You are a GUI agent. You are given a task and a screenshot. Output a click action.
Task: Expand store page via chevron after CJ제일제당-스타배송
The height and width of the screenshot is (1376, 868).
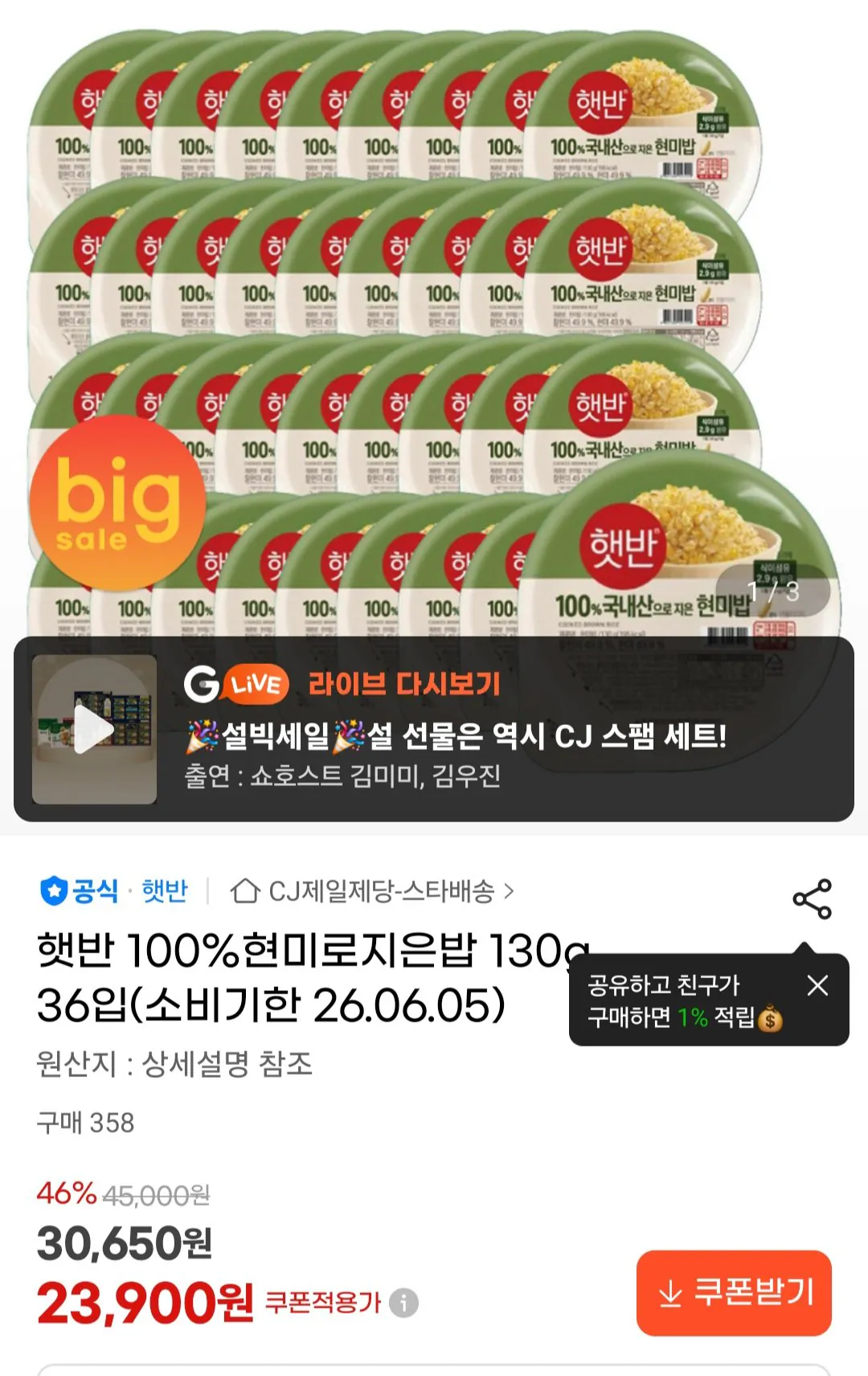pos(509,891)
